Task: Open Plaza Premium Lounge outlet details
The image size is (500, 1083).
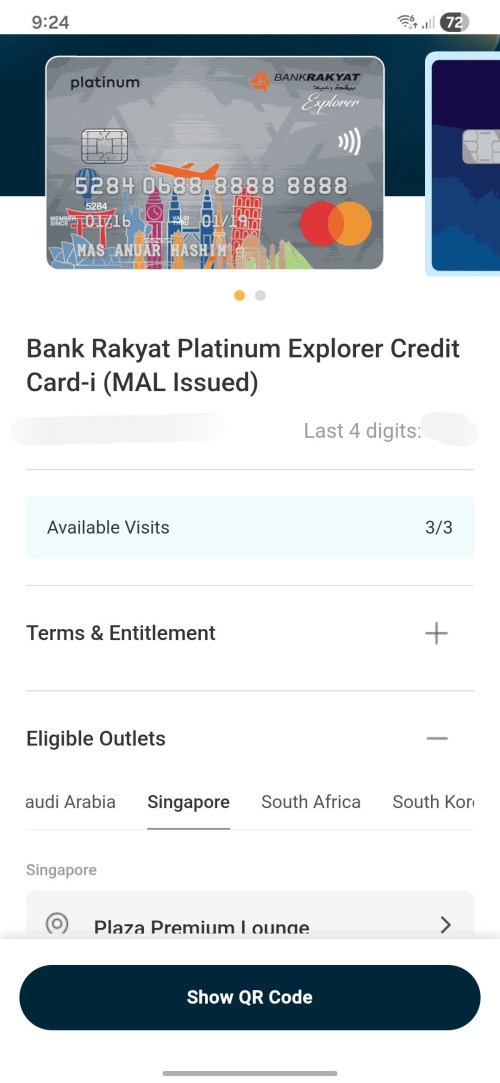Action: click(x=250, y=914)
